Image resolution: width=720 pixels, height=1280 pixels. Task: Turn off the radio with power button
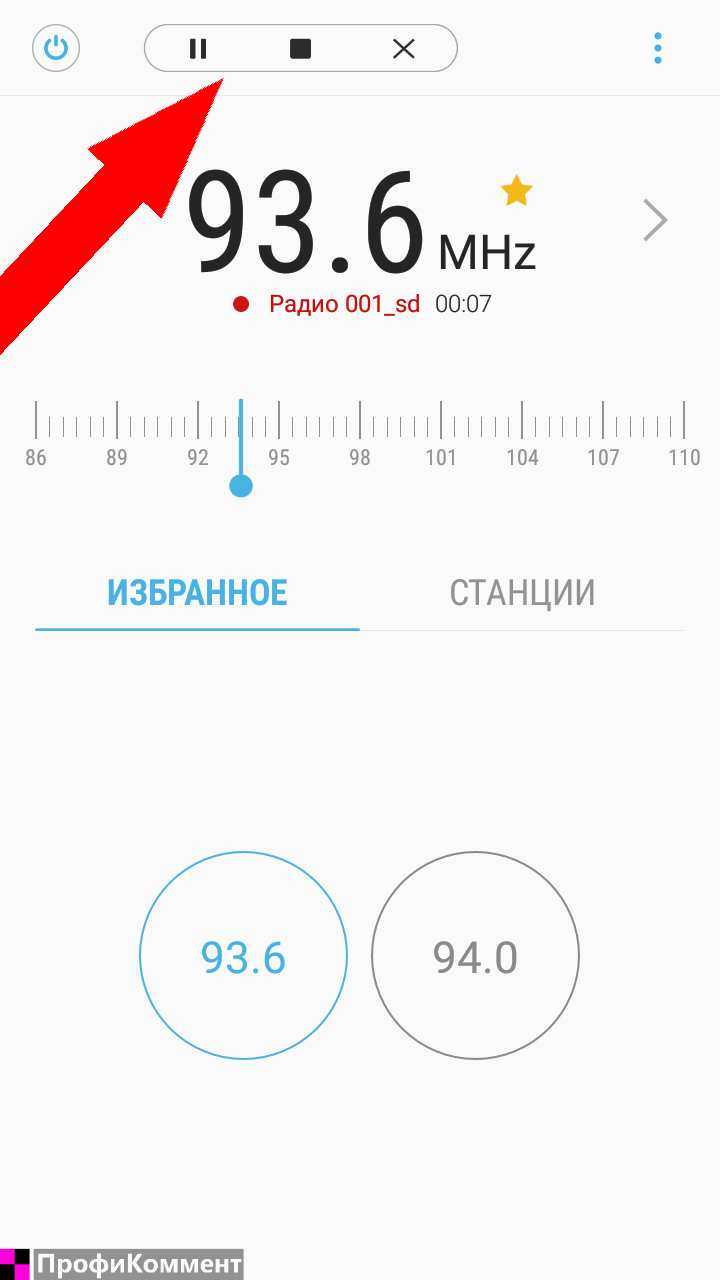click(56, 48)
